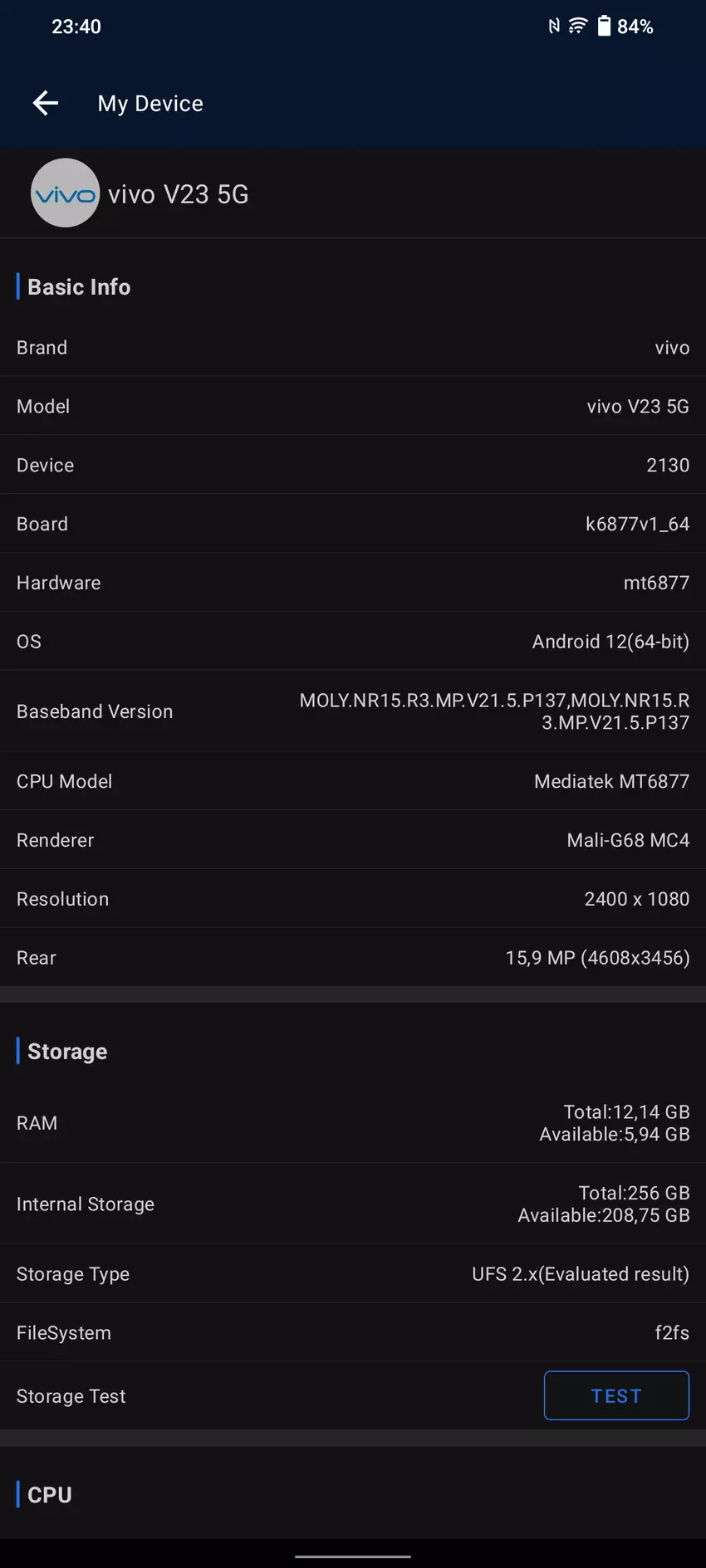706x1568 pixels.
Task: Go back from My Device
Action: (x=46, y=103)
